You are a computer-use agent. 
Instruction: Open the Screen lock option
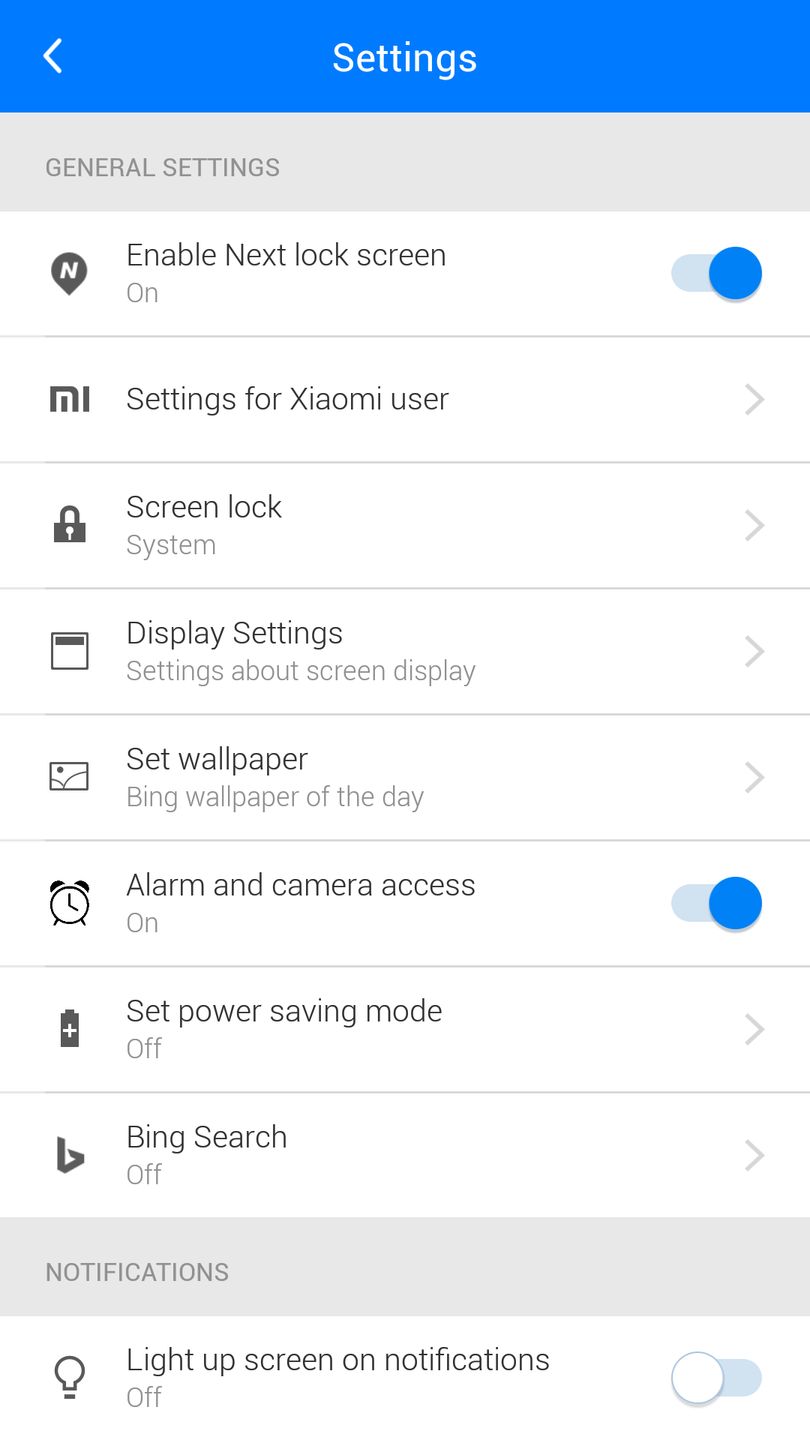(404, 525)
